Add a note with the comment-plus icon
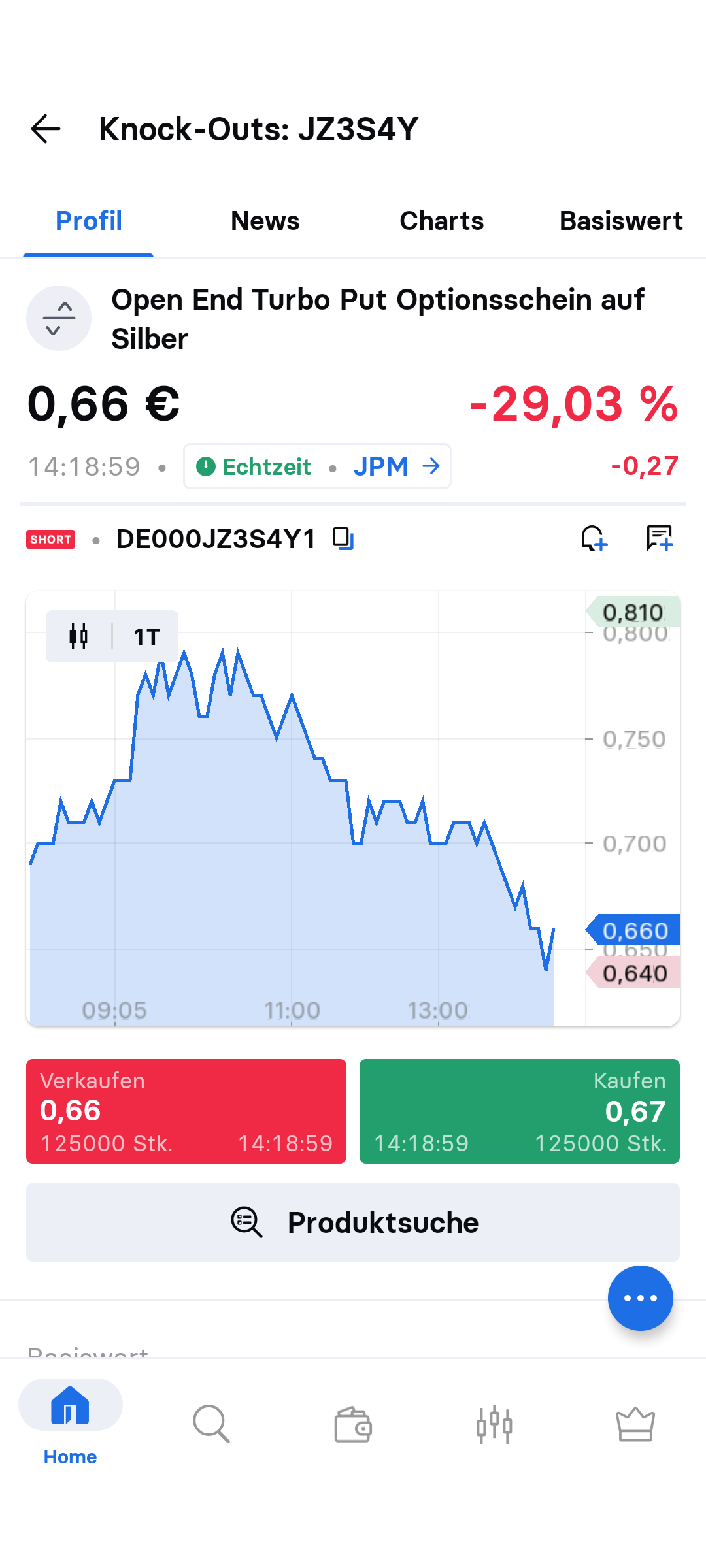This screenshot has height=1568, width=706. (659, 539)
